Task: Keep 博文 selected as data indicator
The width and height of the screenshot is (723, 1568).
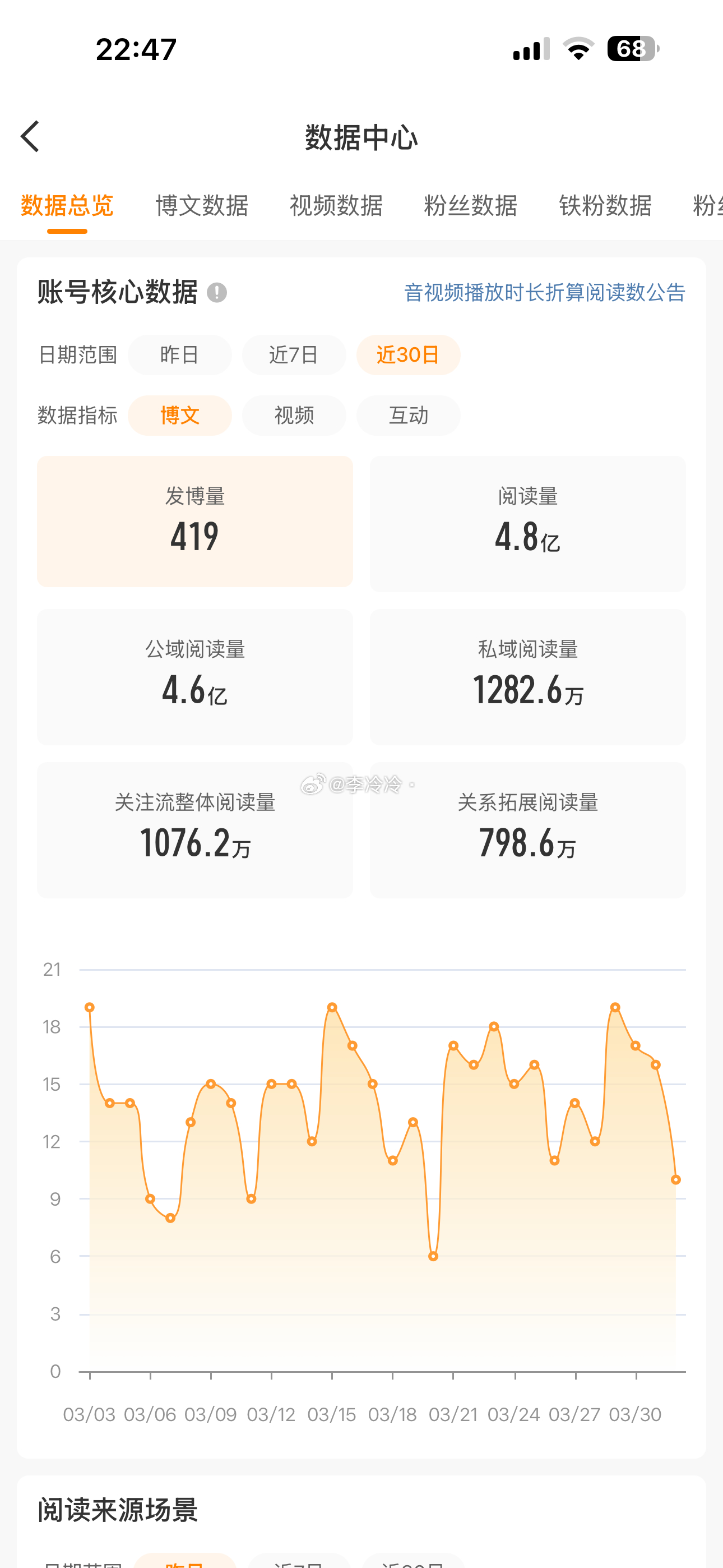Action: point(179,415)
